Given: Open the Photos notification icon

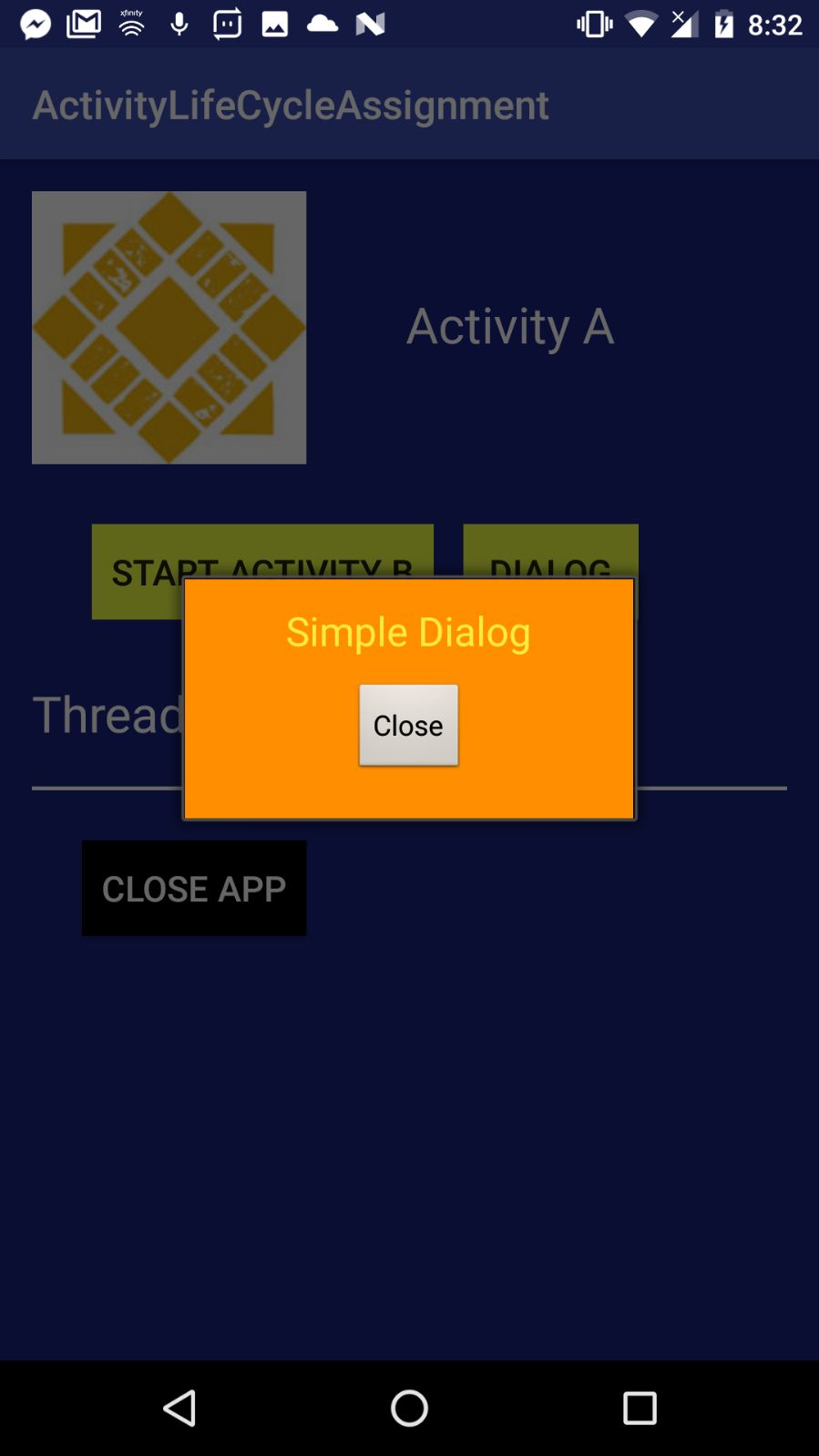Looking at the screenshot, I should point(274,24).
